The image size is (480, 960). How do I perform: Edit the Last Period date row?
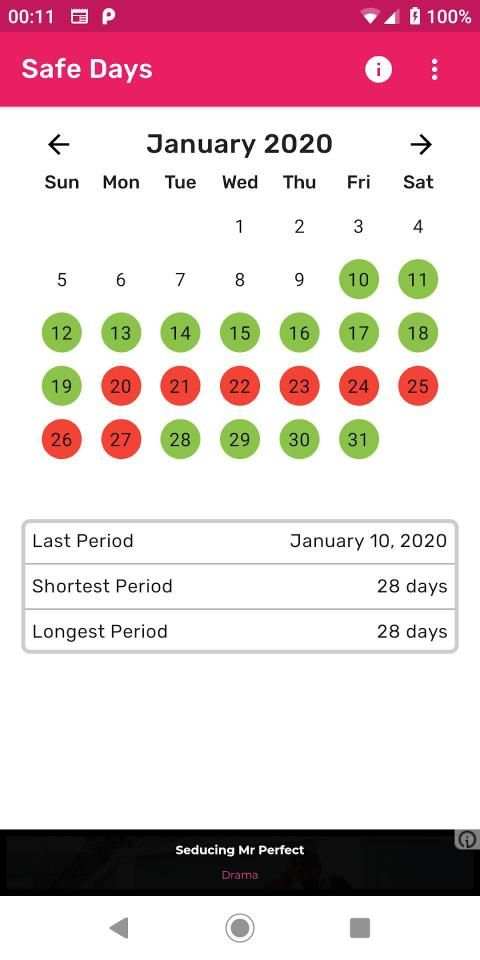click(x=239, y=541)
